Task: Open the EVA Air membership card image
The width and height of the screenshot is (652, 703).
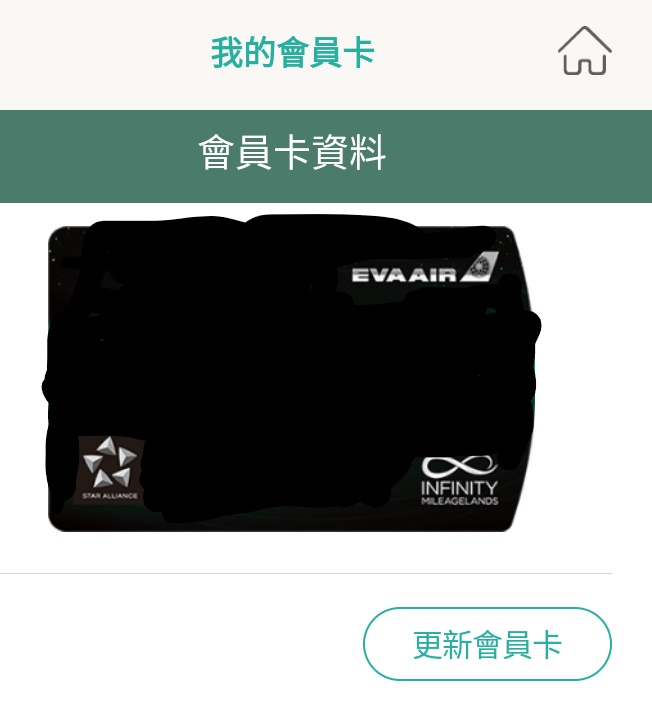Action: (290, 375)
